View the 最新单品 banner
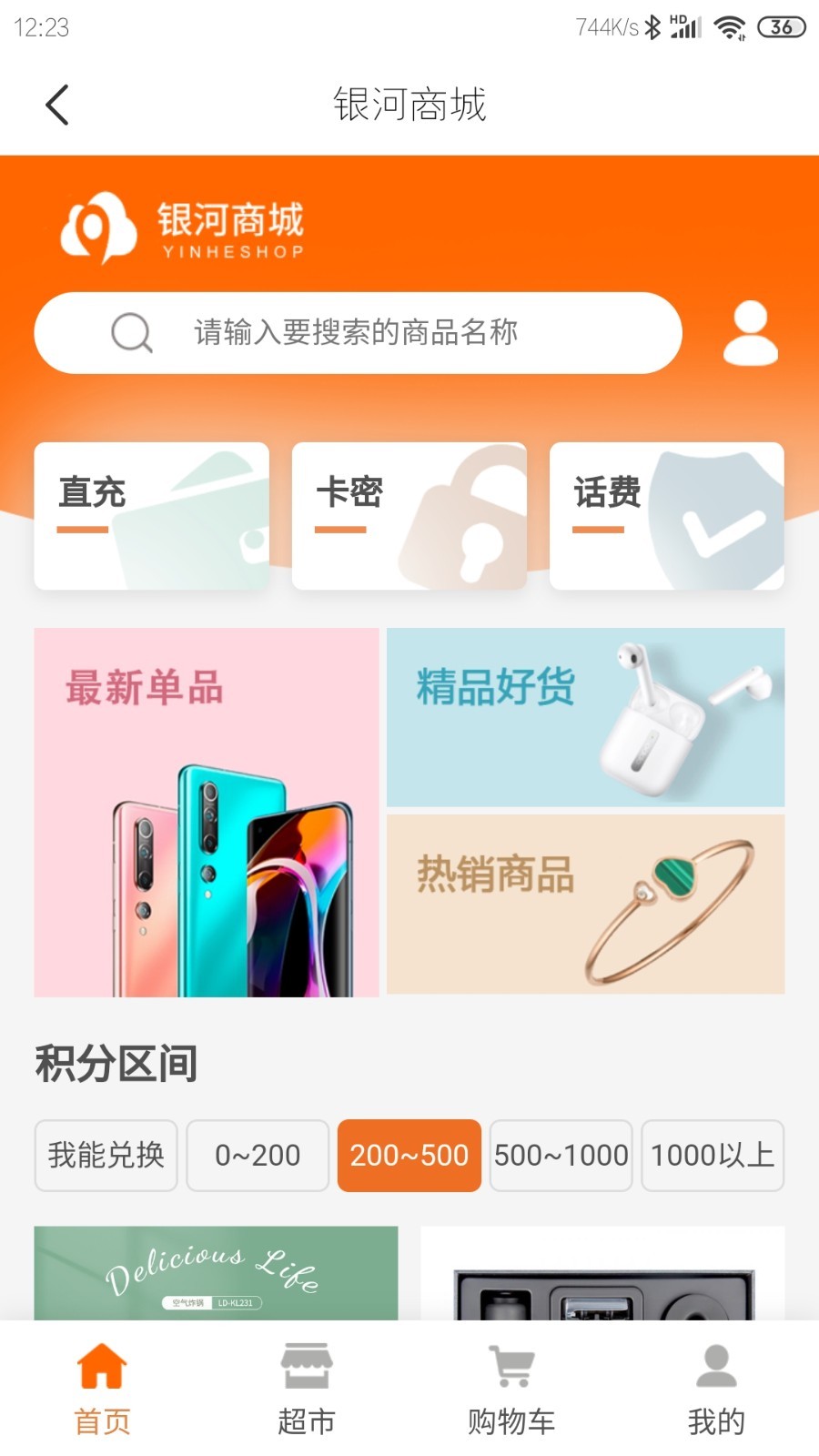The height and width of the screenshot is (1456, 819). point(207,812)
